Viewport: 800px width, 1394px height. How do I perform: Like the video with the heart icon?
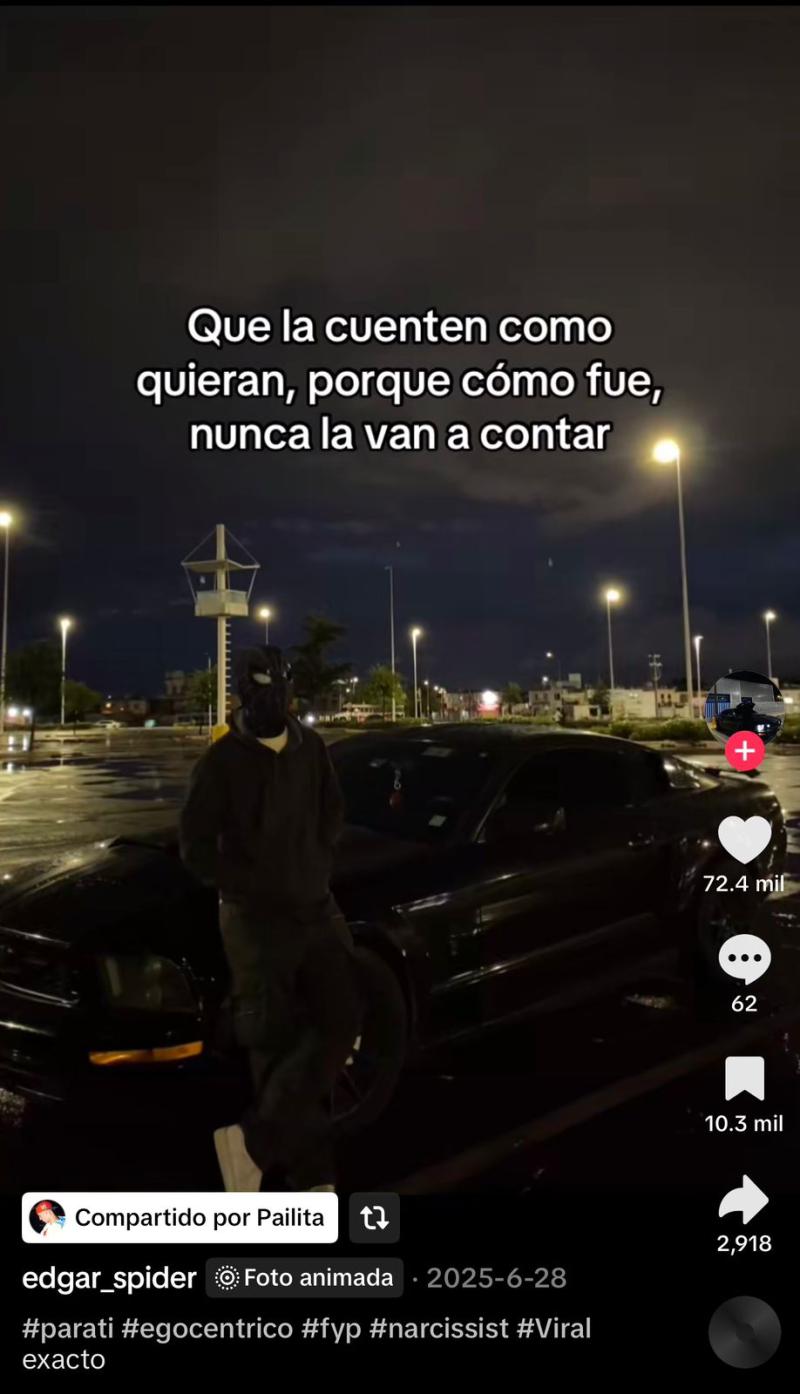pyautogui.click(x=744, y=841)
